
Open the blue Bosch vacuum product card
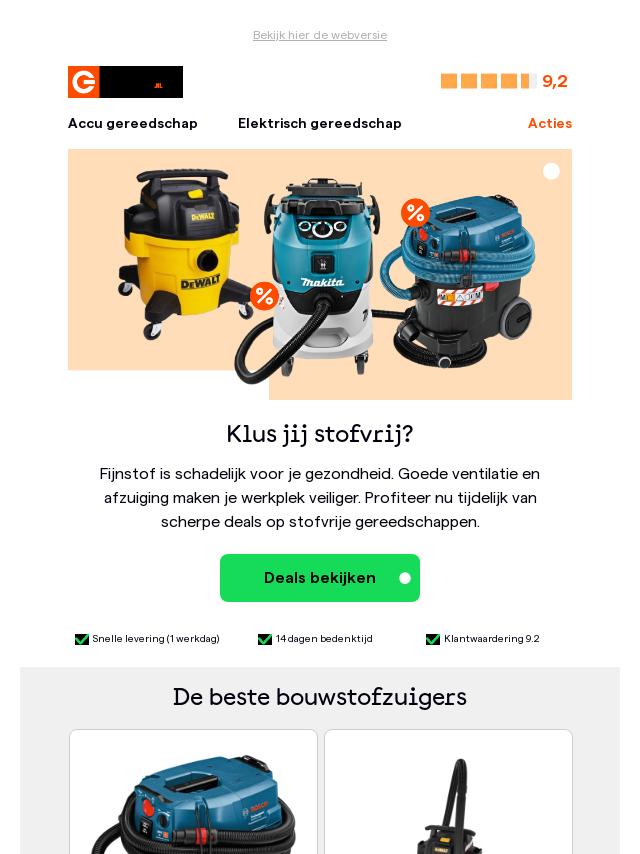pyautogui.click(x=193, y=795)
